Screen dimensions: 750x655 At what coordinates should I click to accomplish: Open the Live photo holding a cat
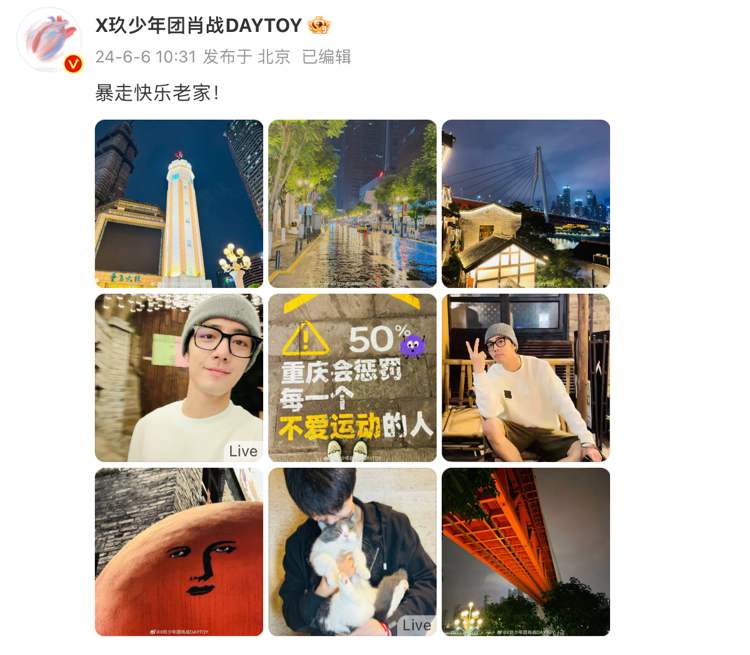[x=352, y=552]
